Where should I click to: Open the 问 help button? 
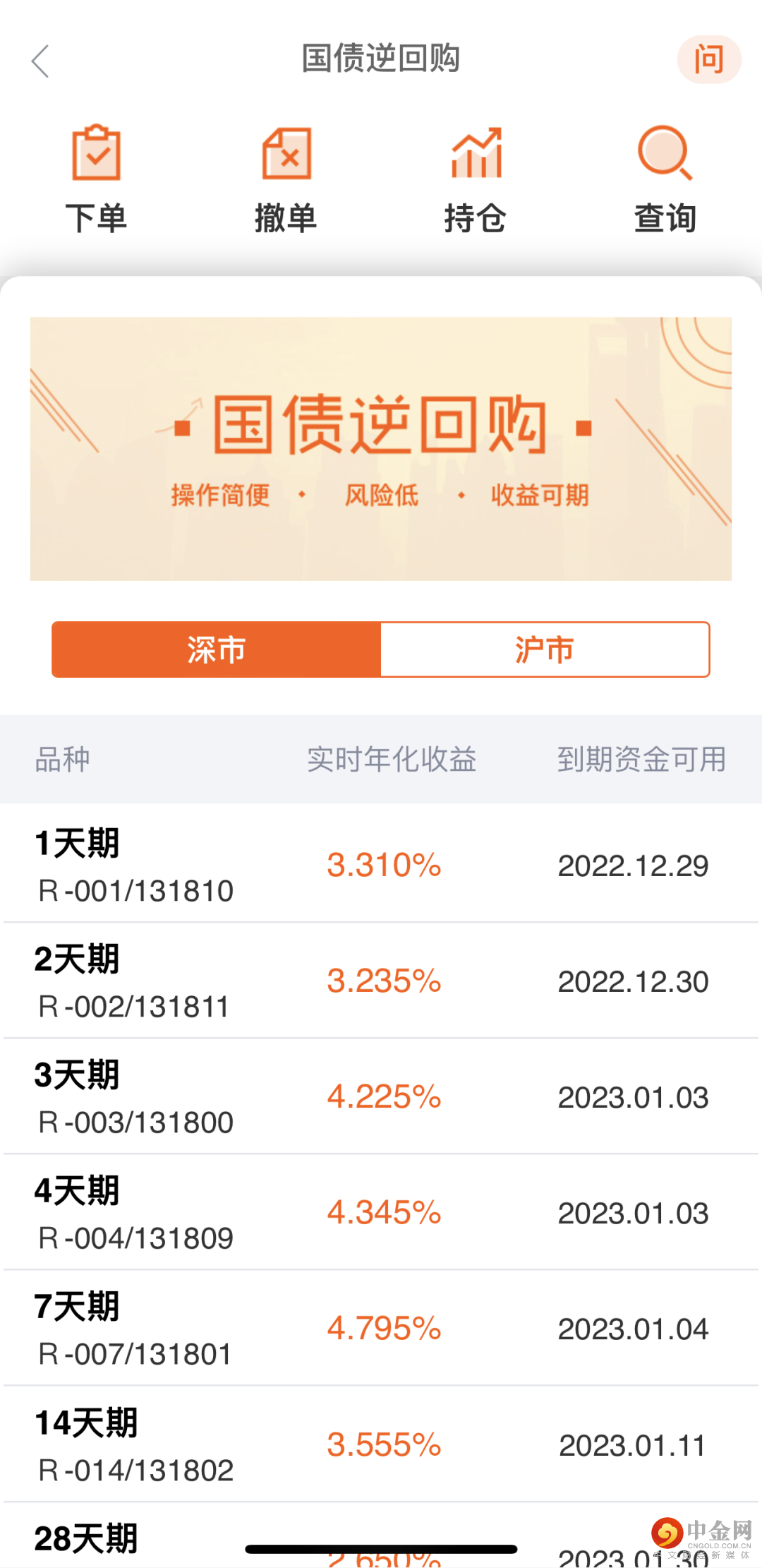pyautogui.click(x=708, y=59)
